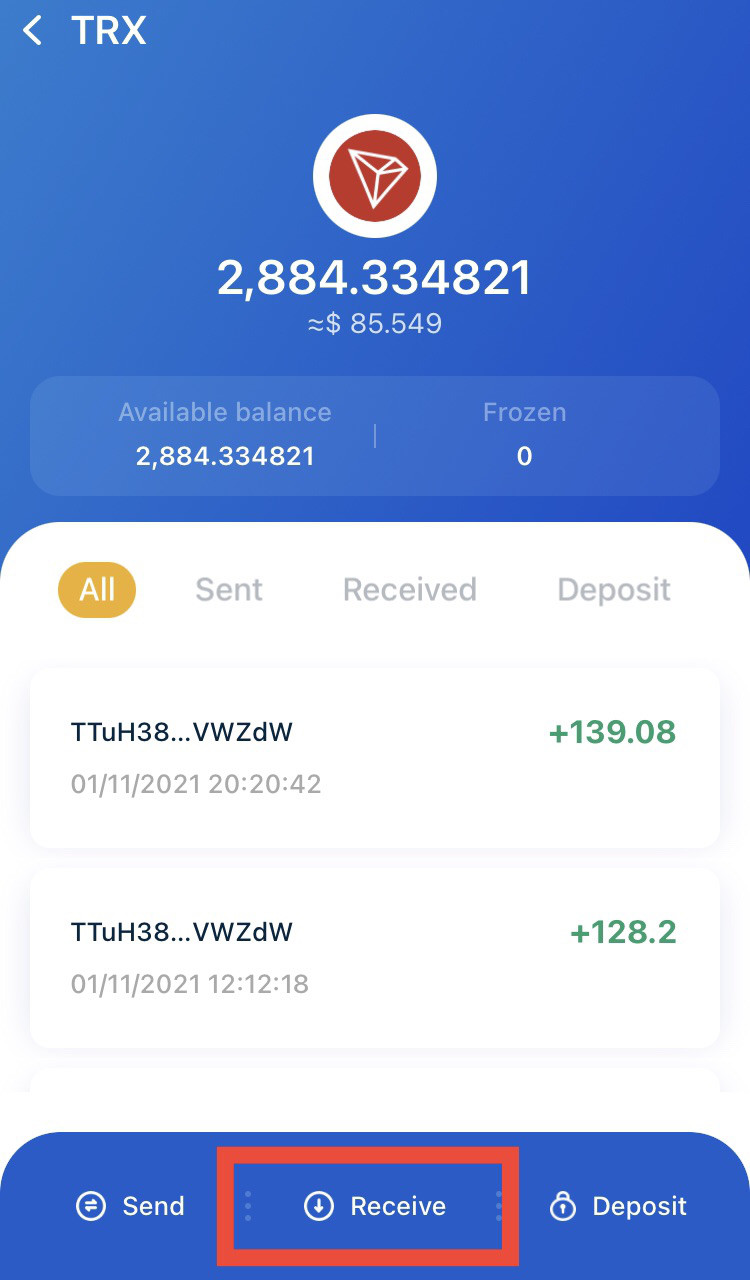Select the All transactions filter
750x1280 pixels.
[97, 589]
